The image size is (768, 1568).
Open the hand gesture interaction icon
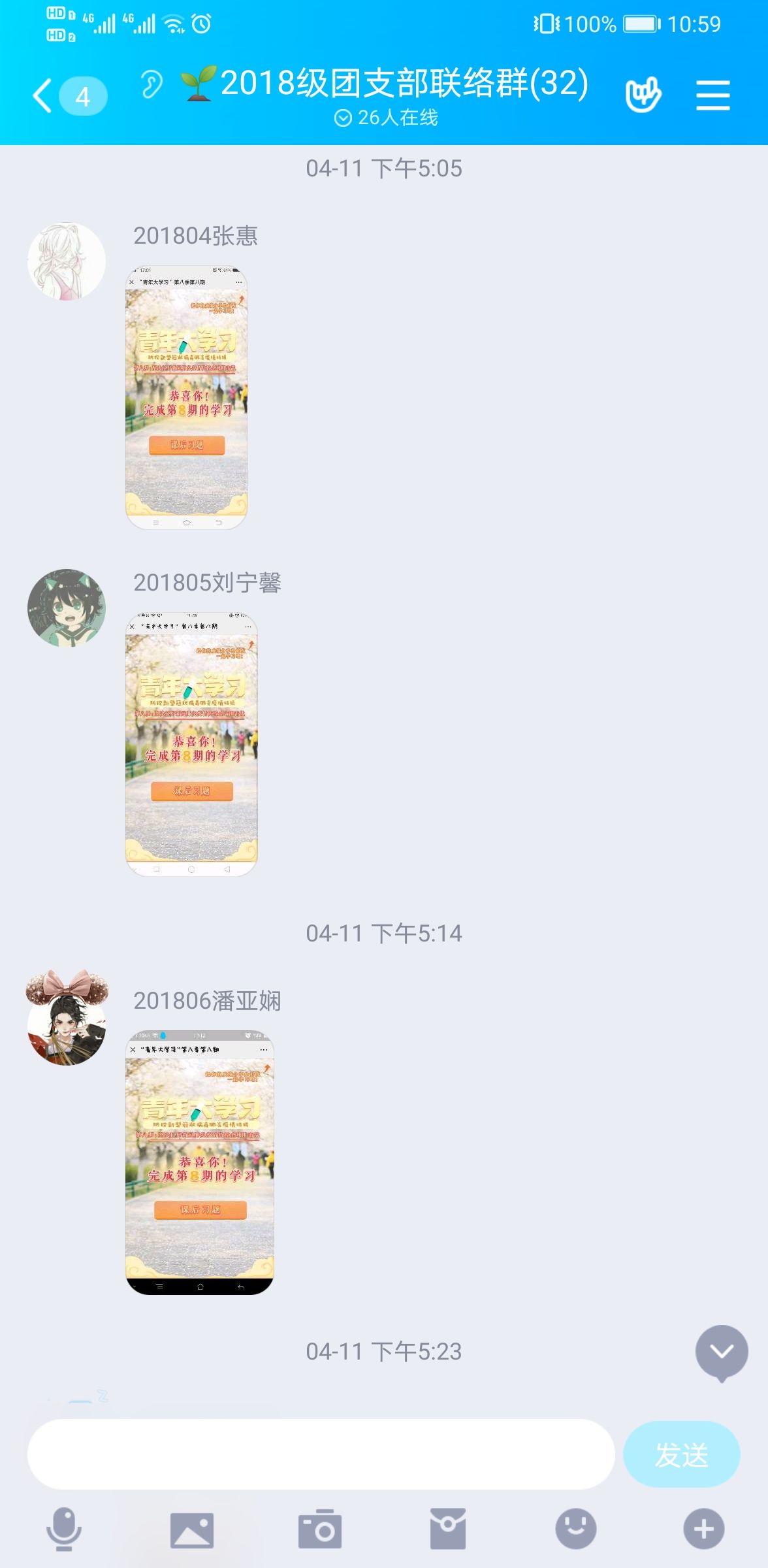[643, 96]
